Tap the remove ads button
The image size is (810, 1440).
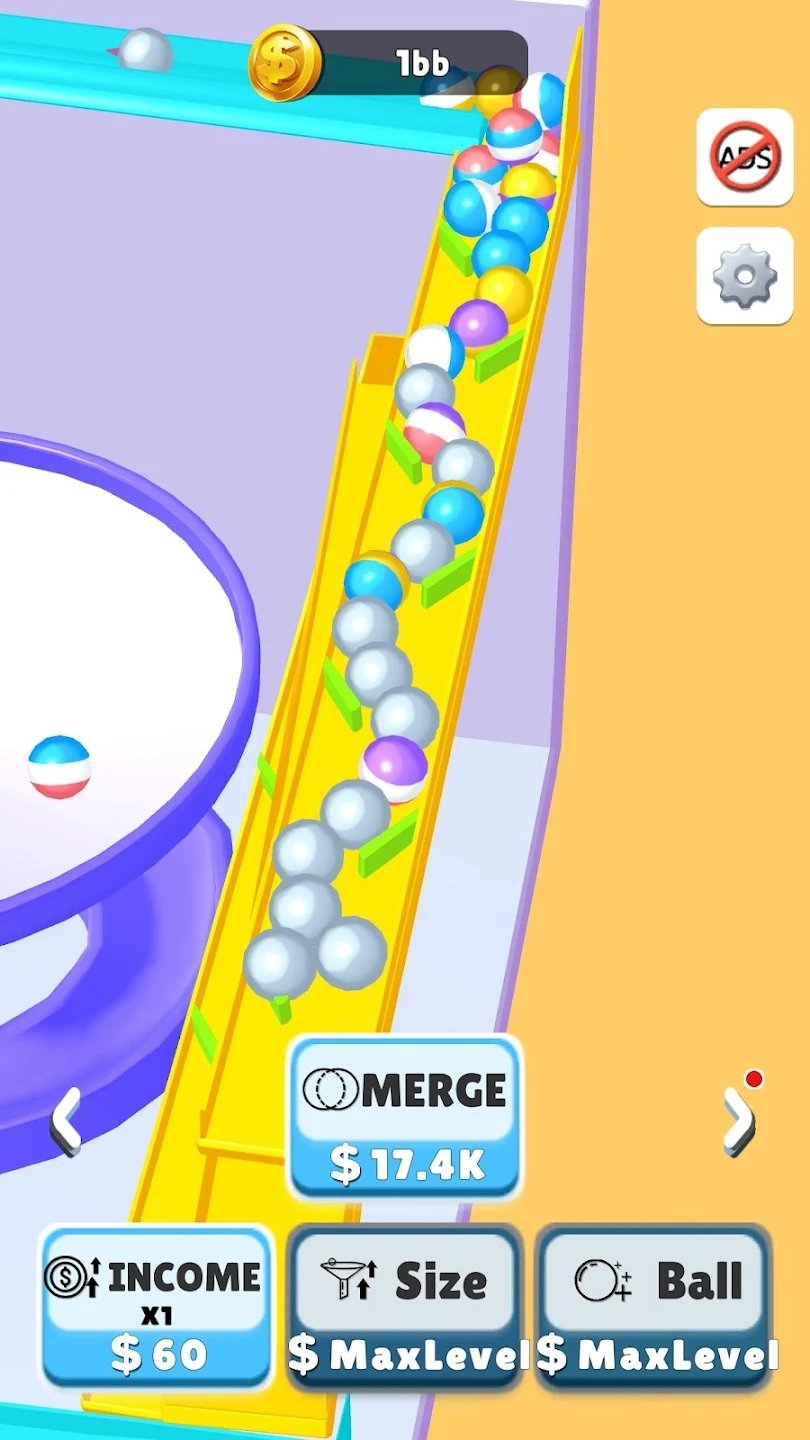pos(745,157)
